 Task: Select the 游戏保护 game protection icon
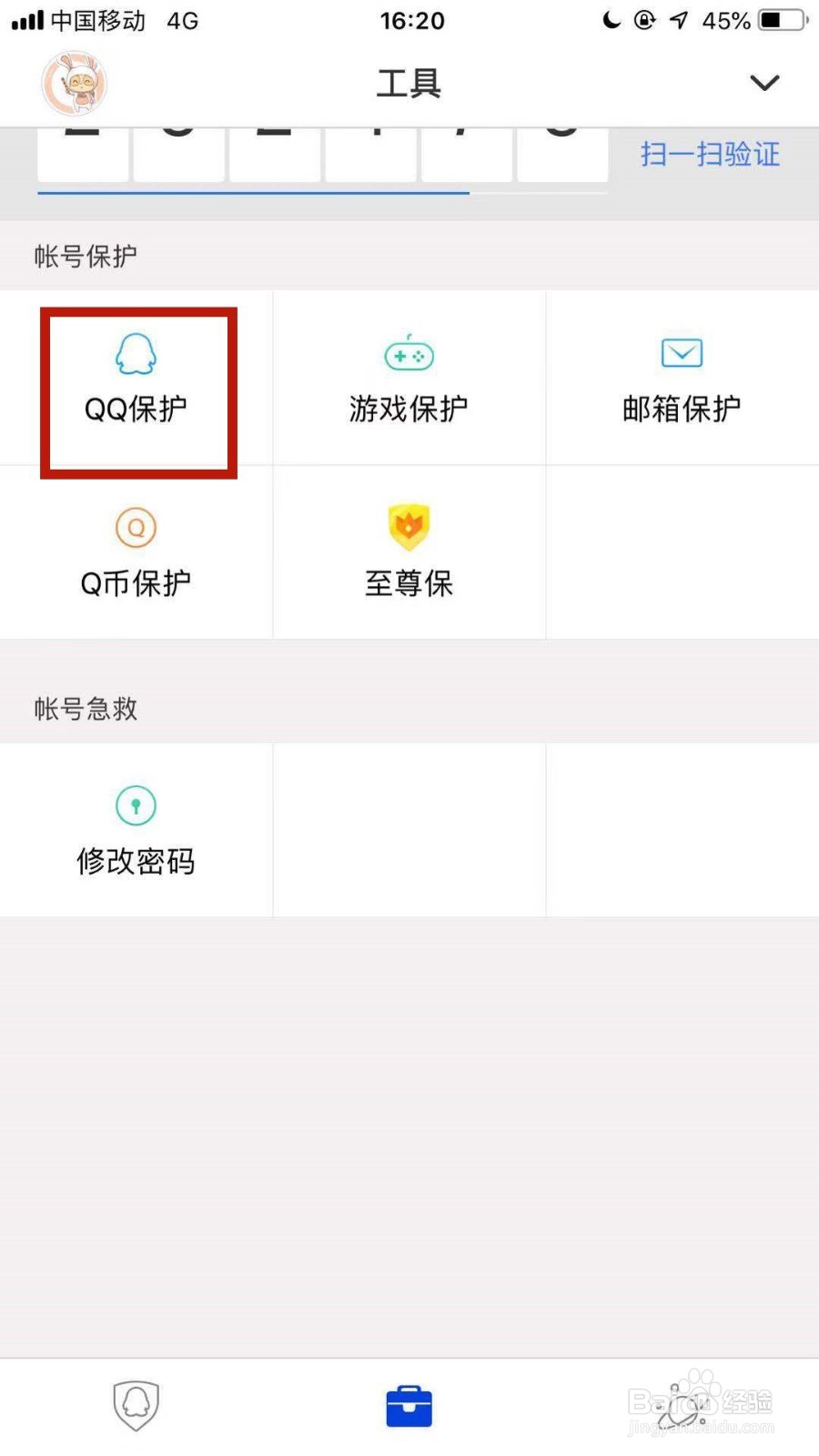[409, 378]
